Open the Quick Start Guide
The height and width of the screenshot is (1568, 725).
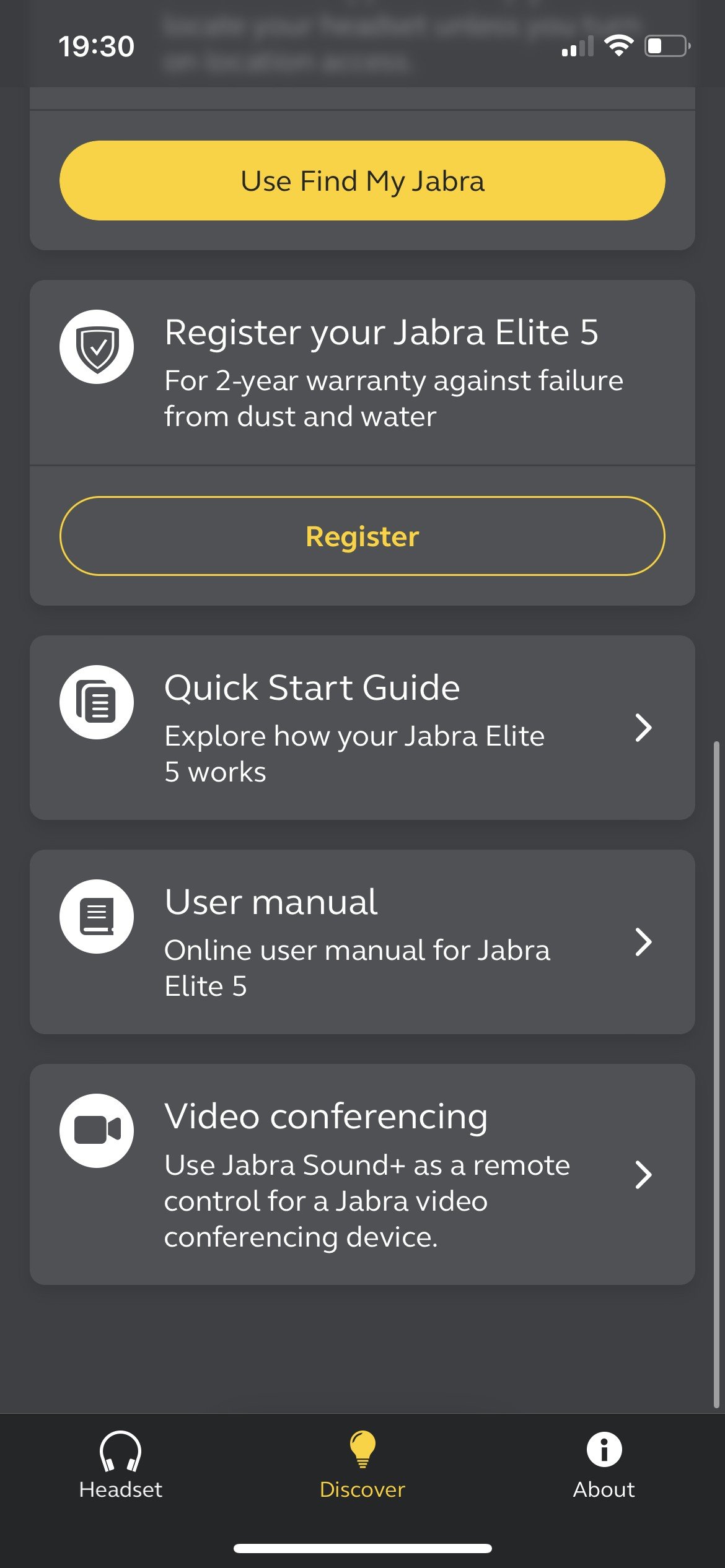[x=362, y=728]
